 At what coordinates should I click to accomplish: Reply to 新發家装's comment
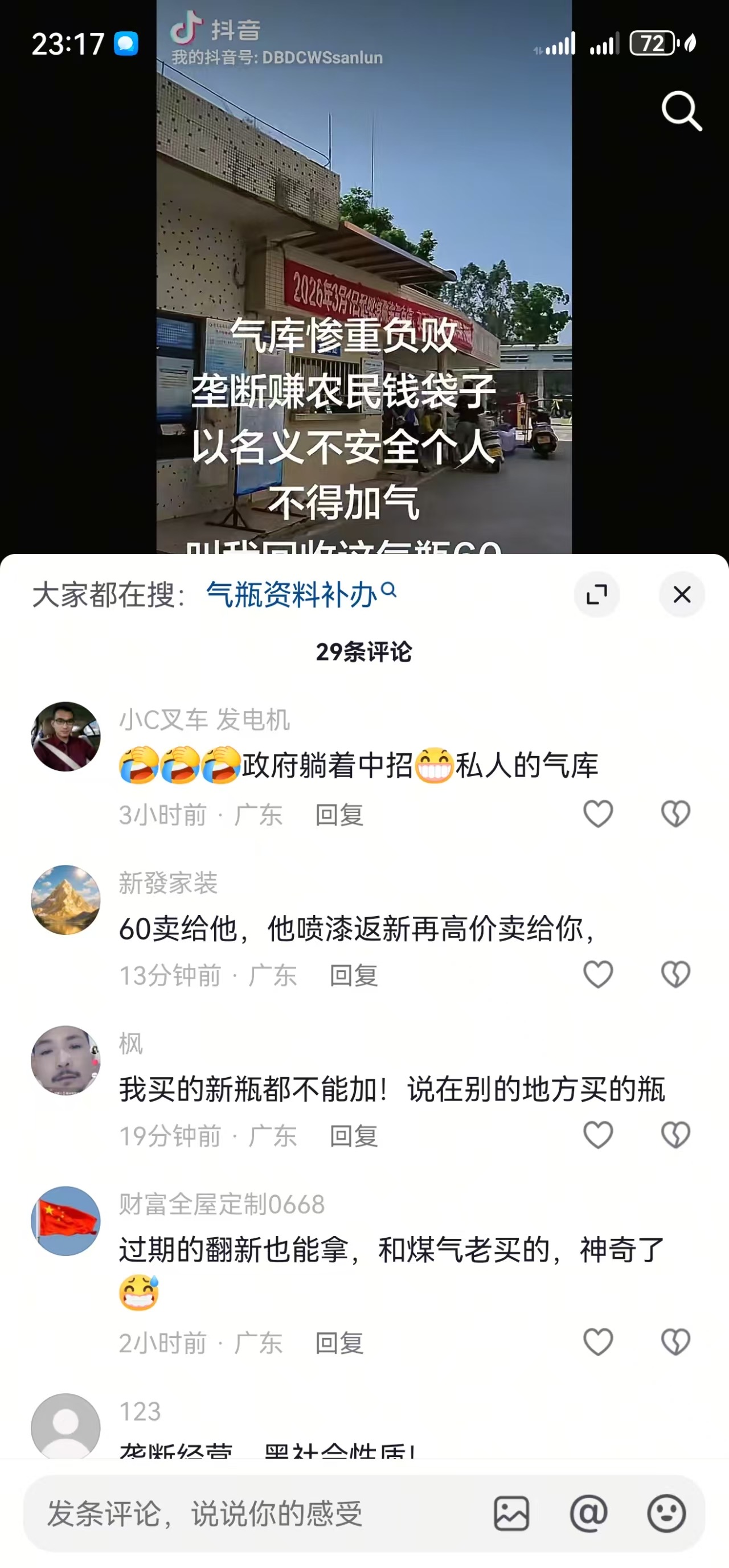click(x=353, y=976)
